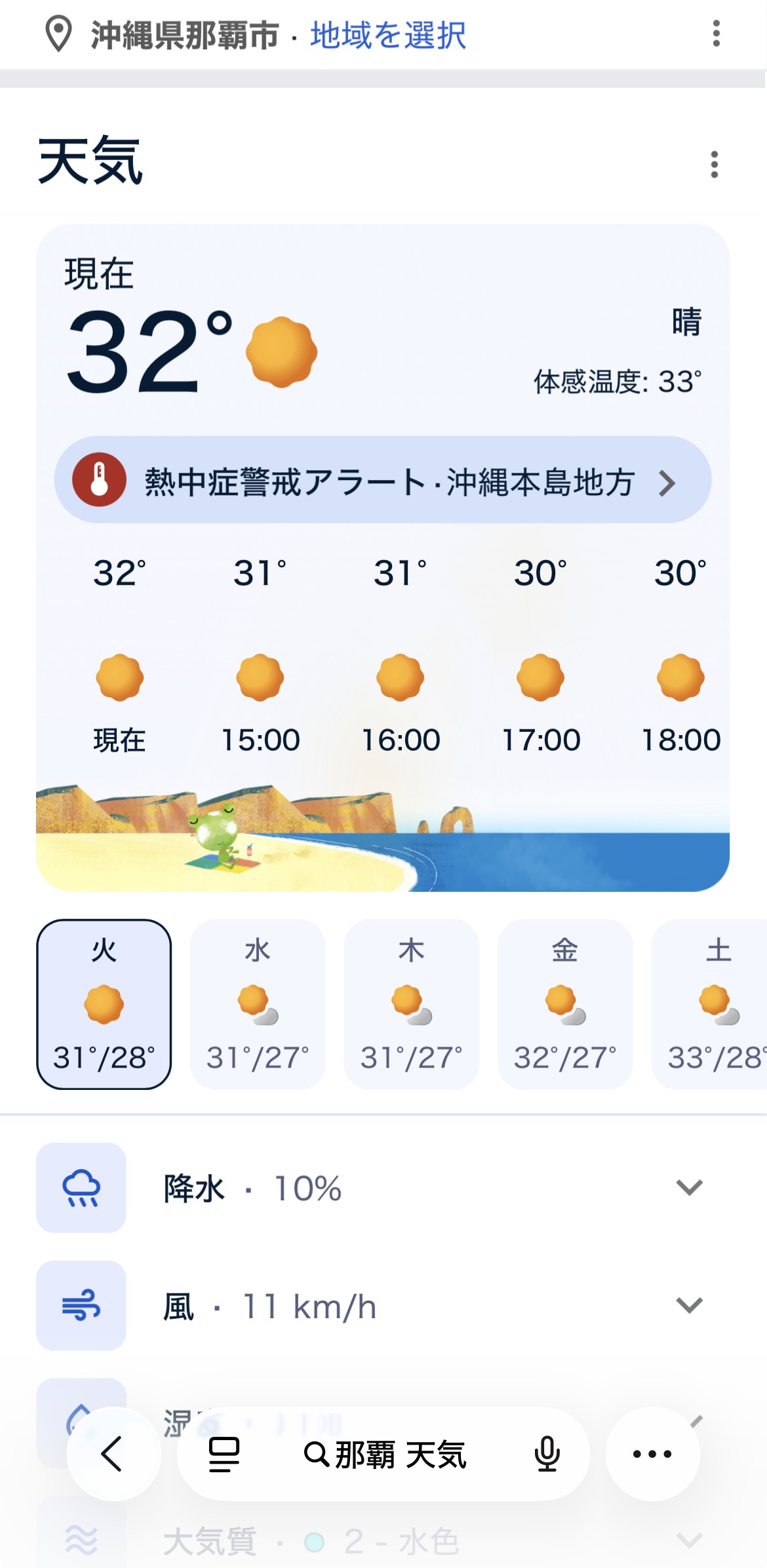Open the tabs overview icon
767x1568 pixels.
(224, 1454)
